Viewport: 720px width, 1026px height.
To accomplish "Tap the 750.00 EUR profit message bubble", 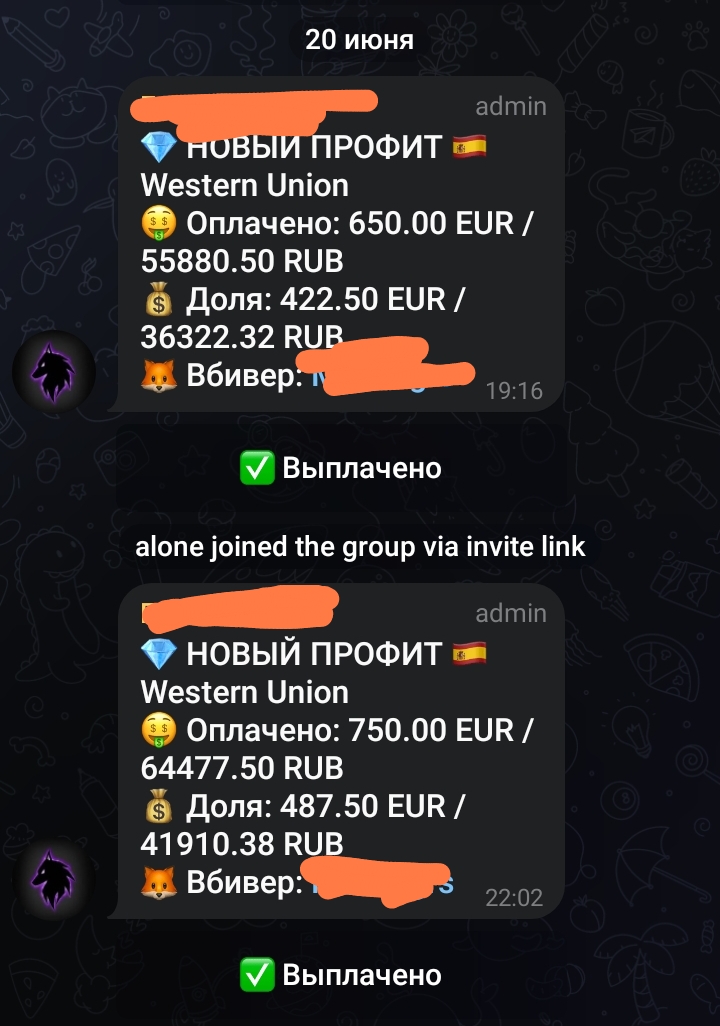I will tap(340, 750).
